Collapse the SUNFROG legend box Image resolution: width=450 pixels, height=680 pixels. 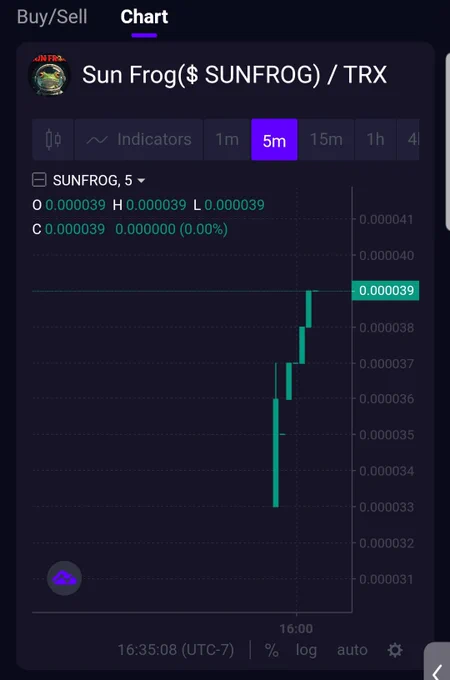(x=39, y=180)
